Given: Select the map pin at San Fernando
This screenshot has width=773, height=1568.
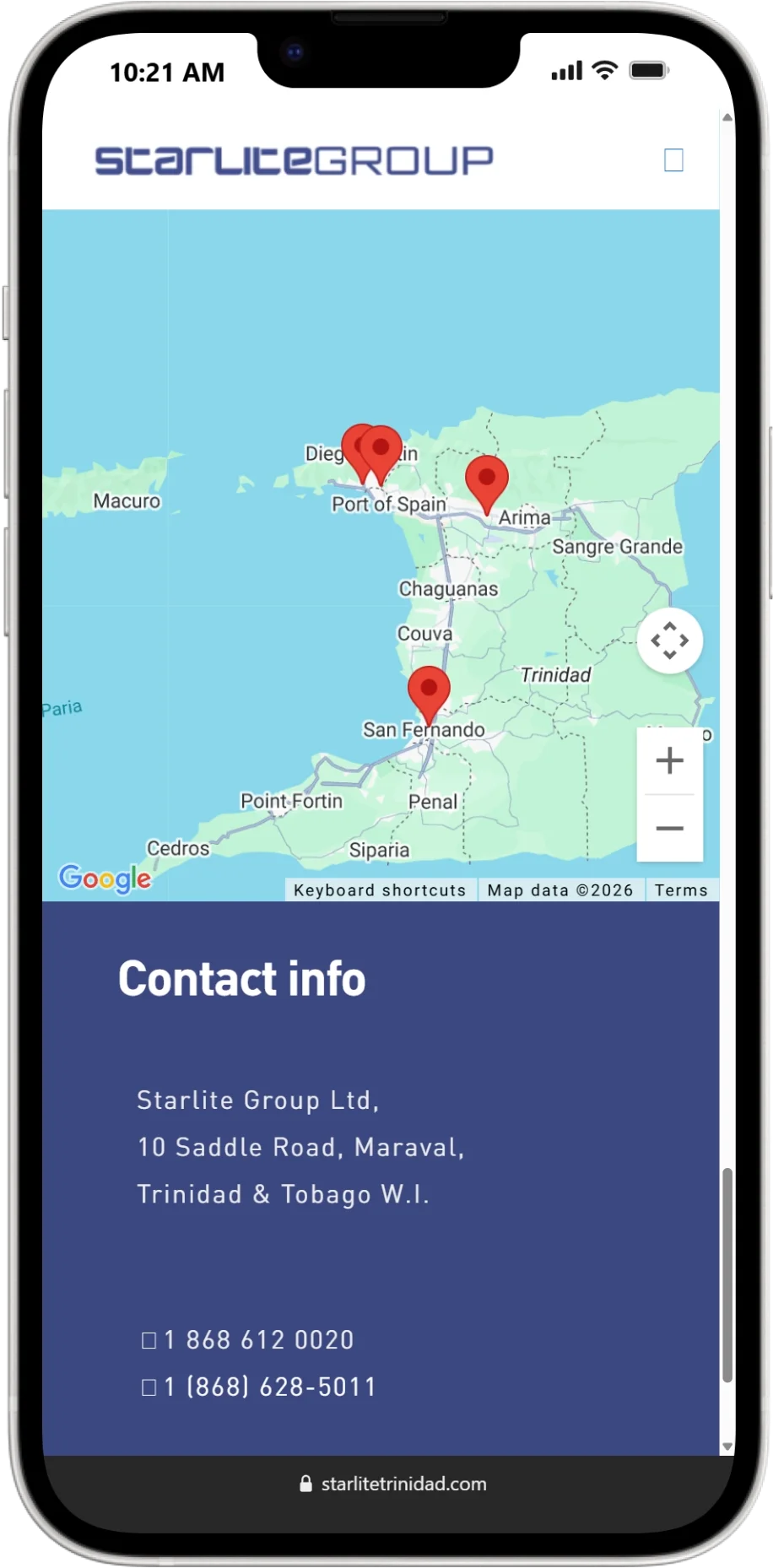Looking at the screenshot, I should click(x=429, y=690).
